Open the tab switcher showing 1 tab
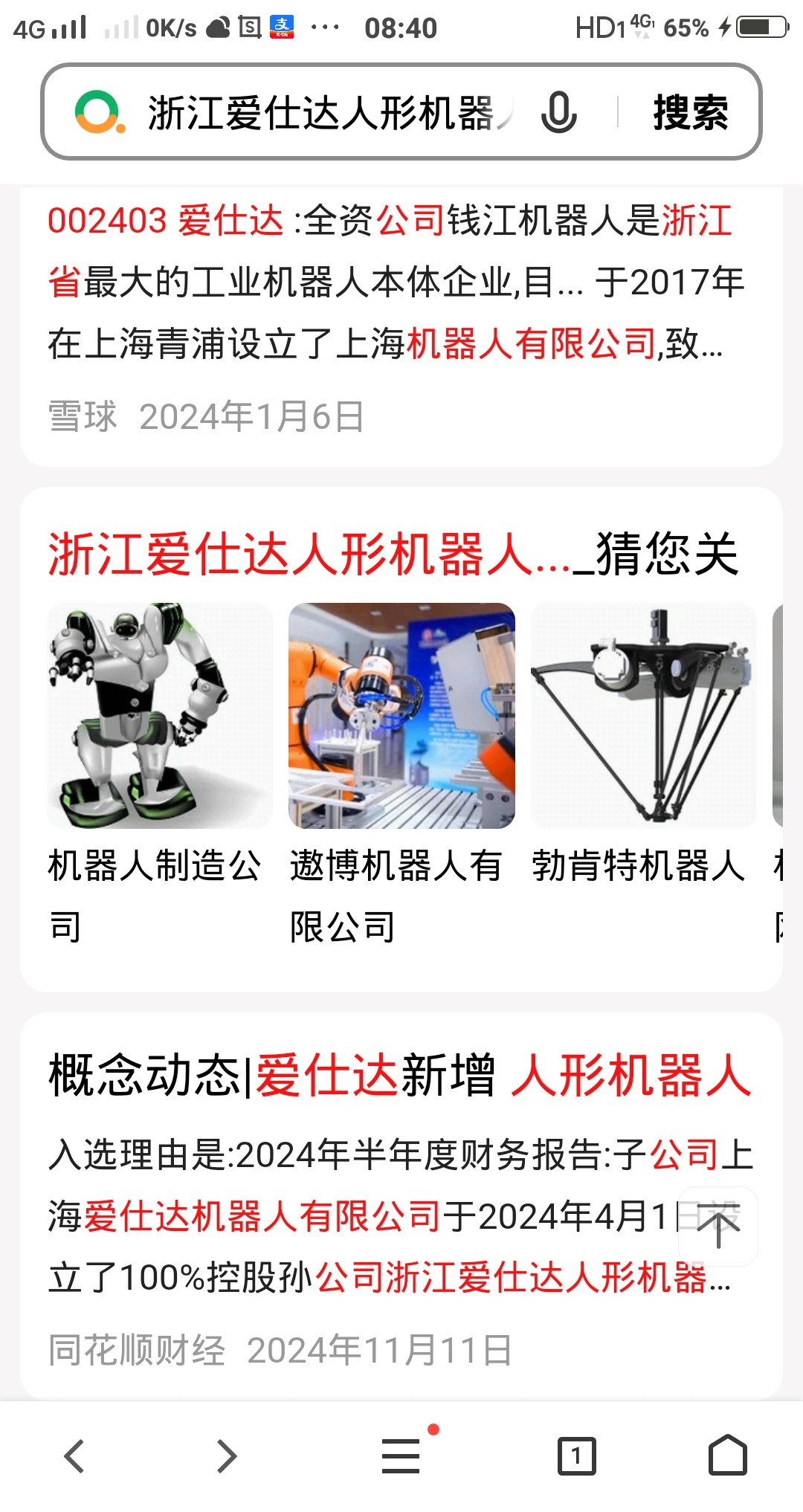Screen dimensions: 803x1512 click(x=576, y=1456)
